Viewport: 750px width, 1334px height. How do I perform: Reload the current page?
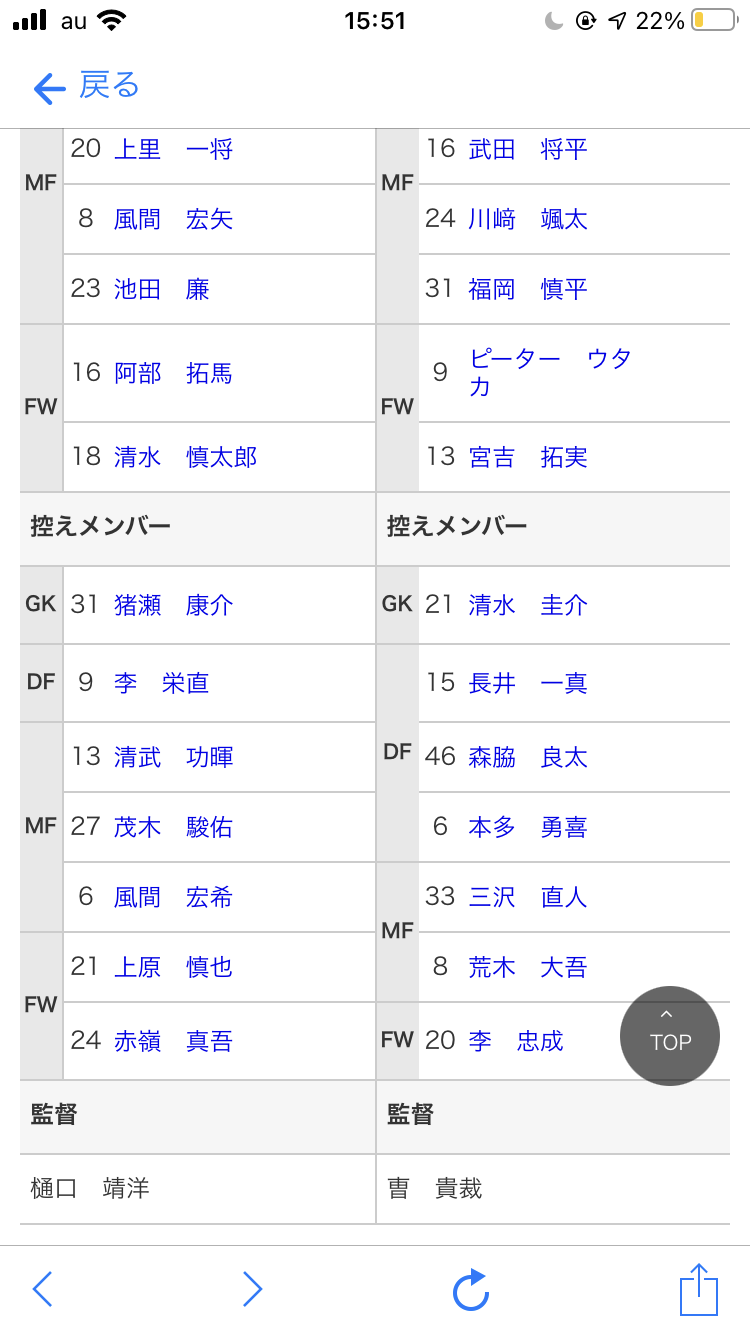click(x=470, y=1289)
